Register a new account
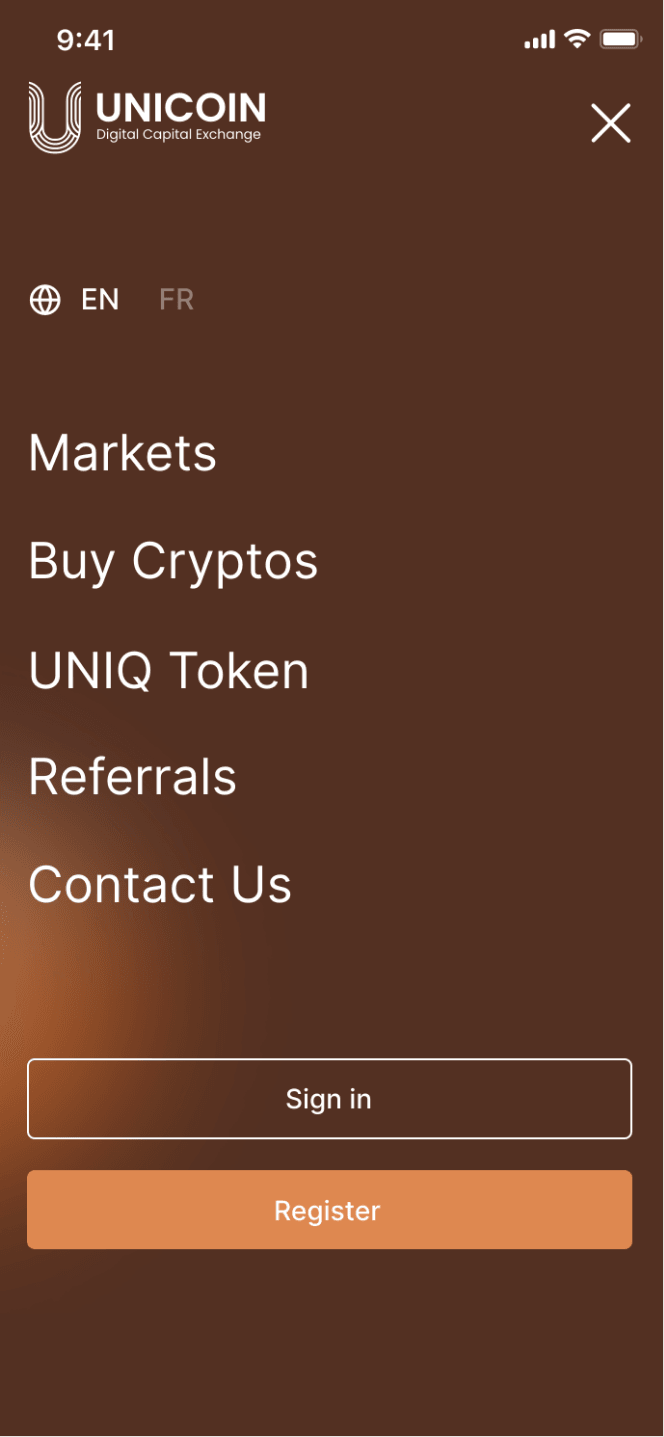Image resolution: width=664 pixels, height=1437 pixels. pos(329,1210)
